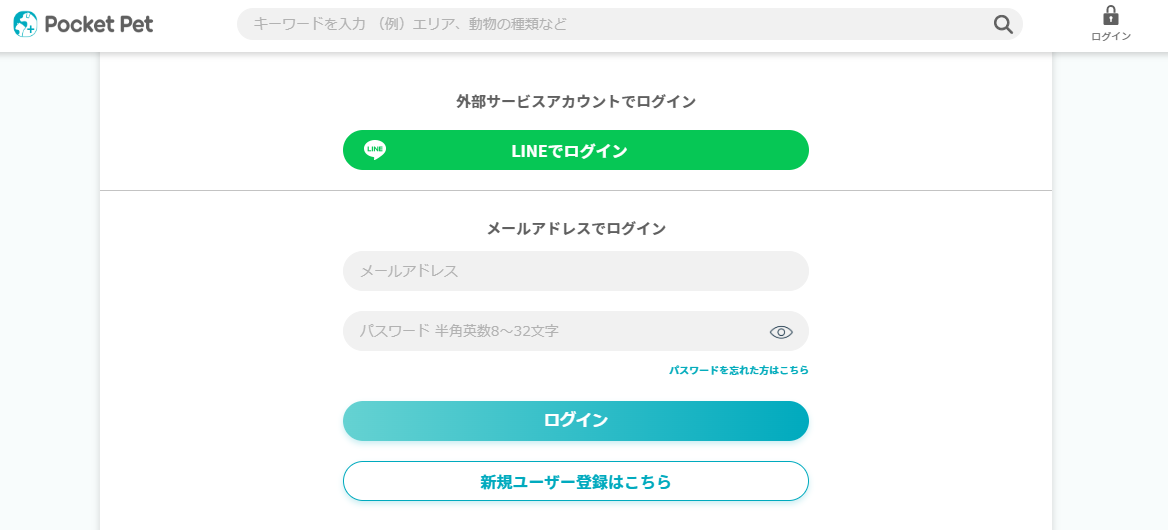The width and height of the screenshot is (1168, 530).
Task: Open the パスワードを忘れた方はこちら link
Action: [x=738, y=370]
